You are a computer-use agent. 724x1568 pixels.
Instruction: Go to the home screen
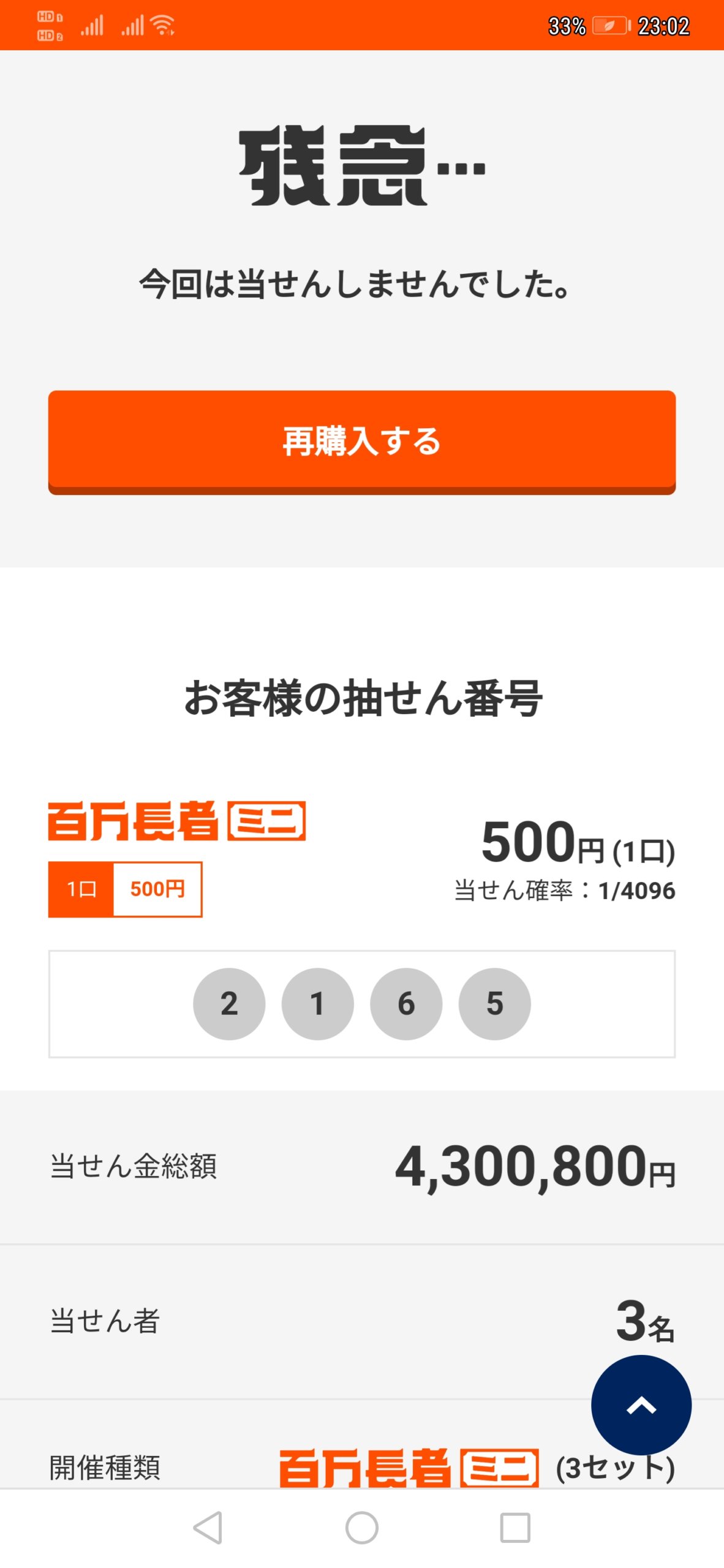(x=362, y=1528)
